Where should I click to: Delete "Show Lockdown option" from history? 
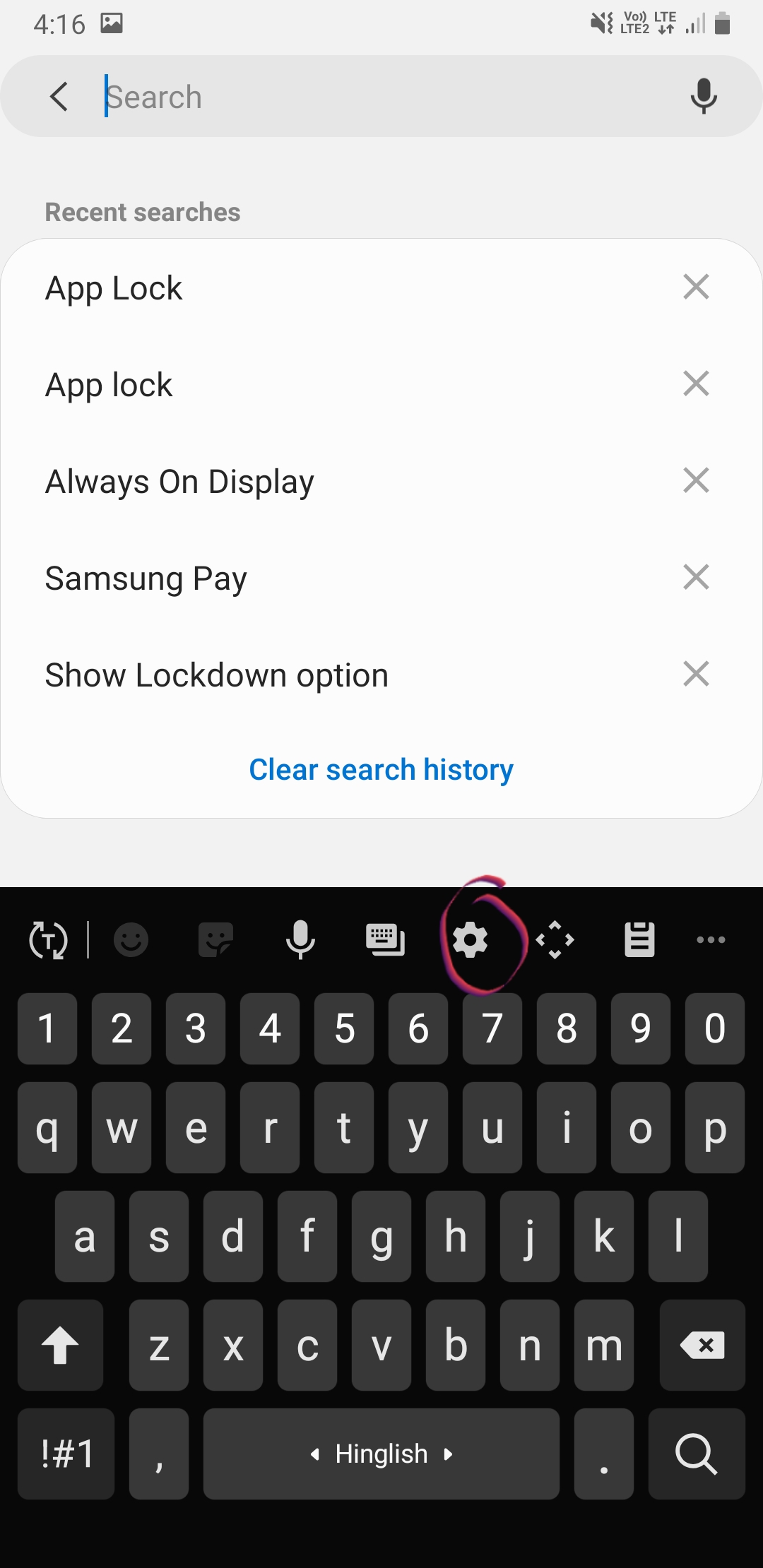click(x=696, y=674)
